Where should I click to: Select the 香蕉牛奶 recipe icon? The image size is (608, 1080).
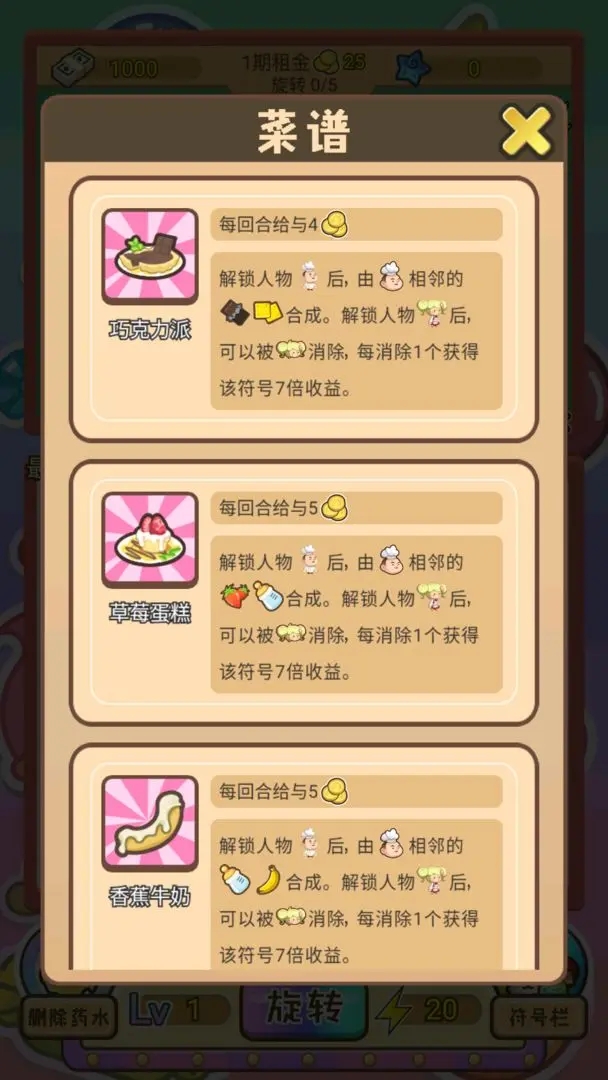coord(150,823)
